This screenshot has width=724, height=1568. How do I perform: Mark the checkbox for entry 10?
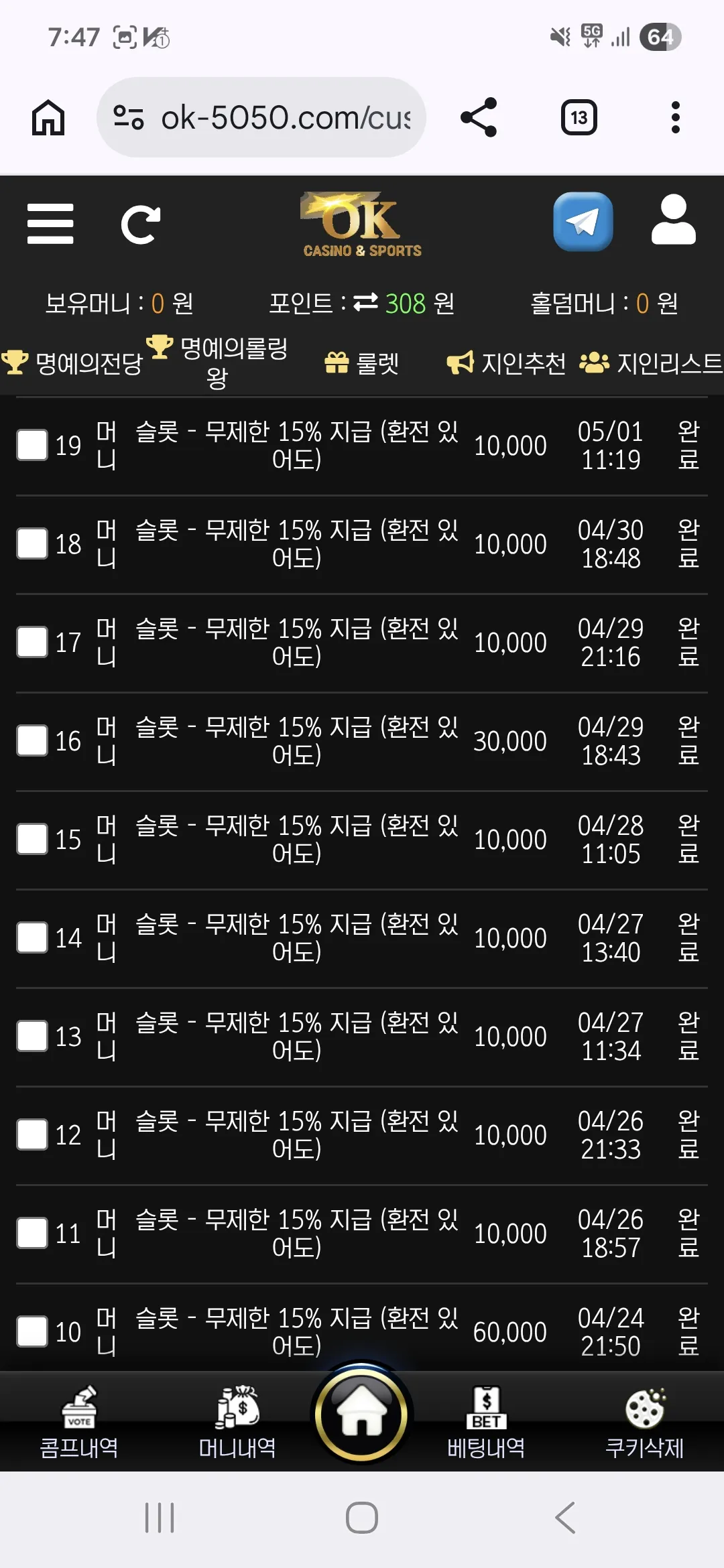point(32,1331)
